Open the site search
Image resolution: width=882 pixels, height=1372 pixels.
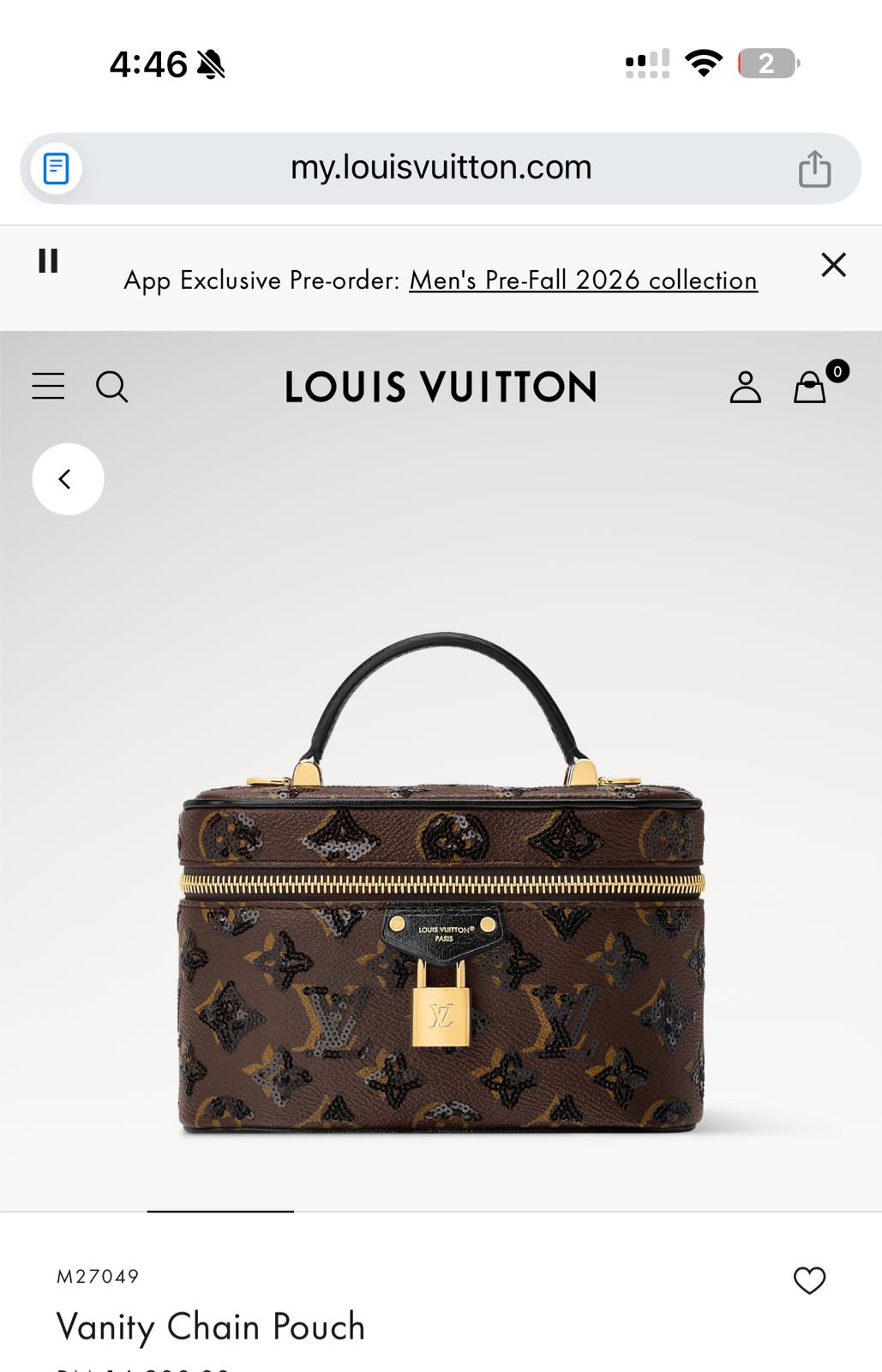111,387
